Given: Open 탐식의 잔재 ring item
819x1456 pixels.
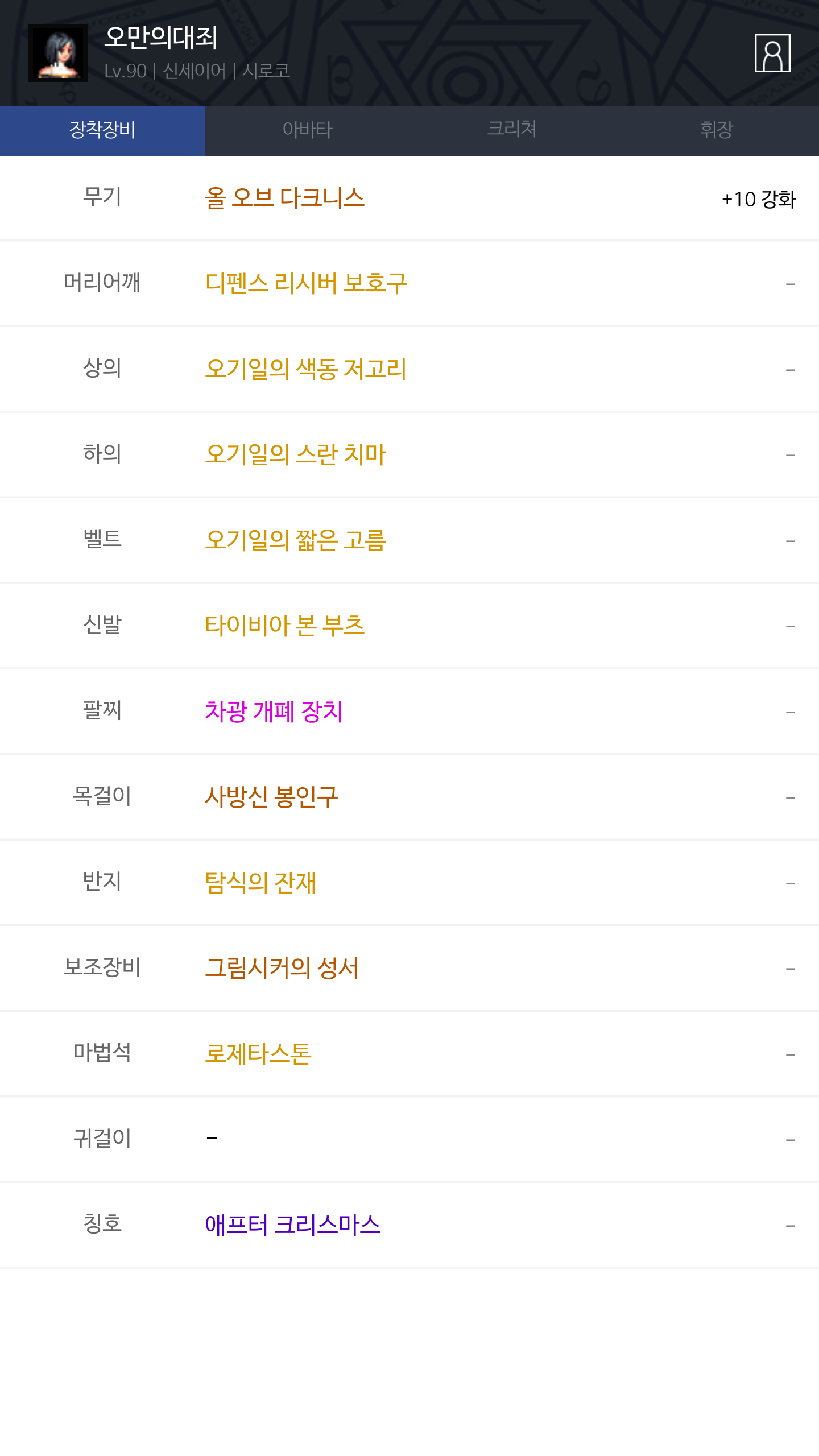Looking at the screenshot, I should 260,883.
